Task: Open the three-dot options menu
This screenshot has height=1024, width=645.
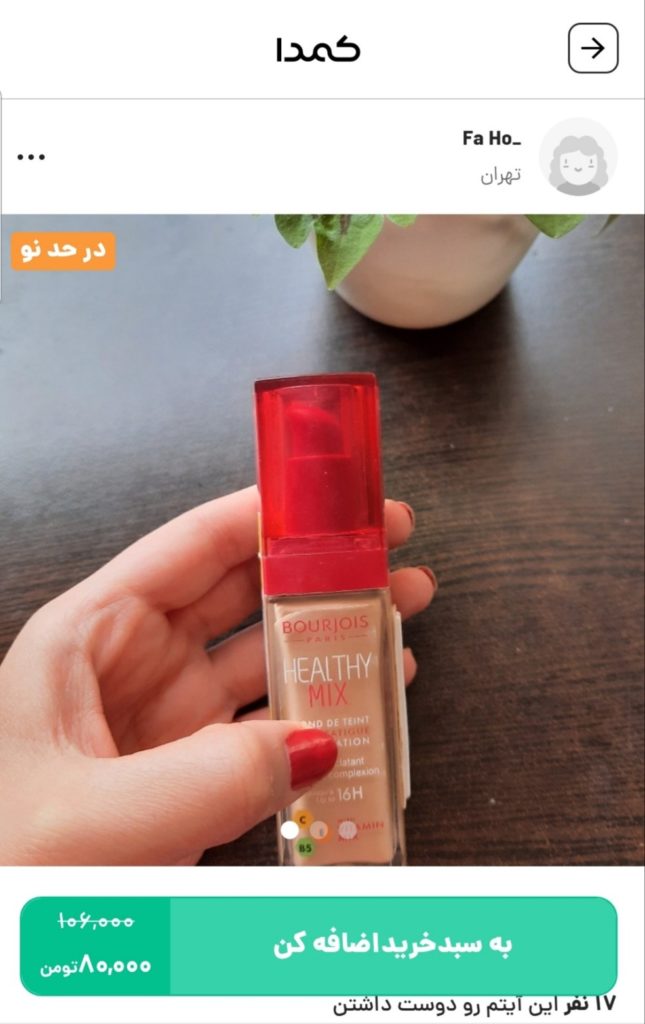Action: tap(31, 158)
